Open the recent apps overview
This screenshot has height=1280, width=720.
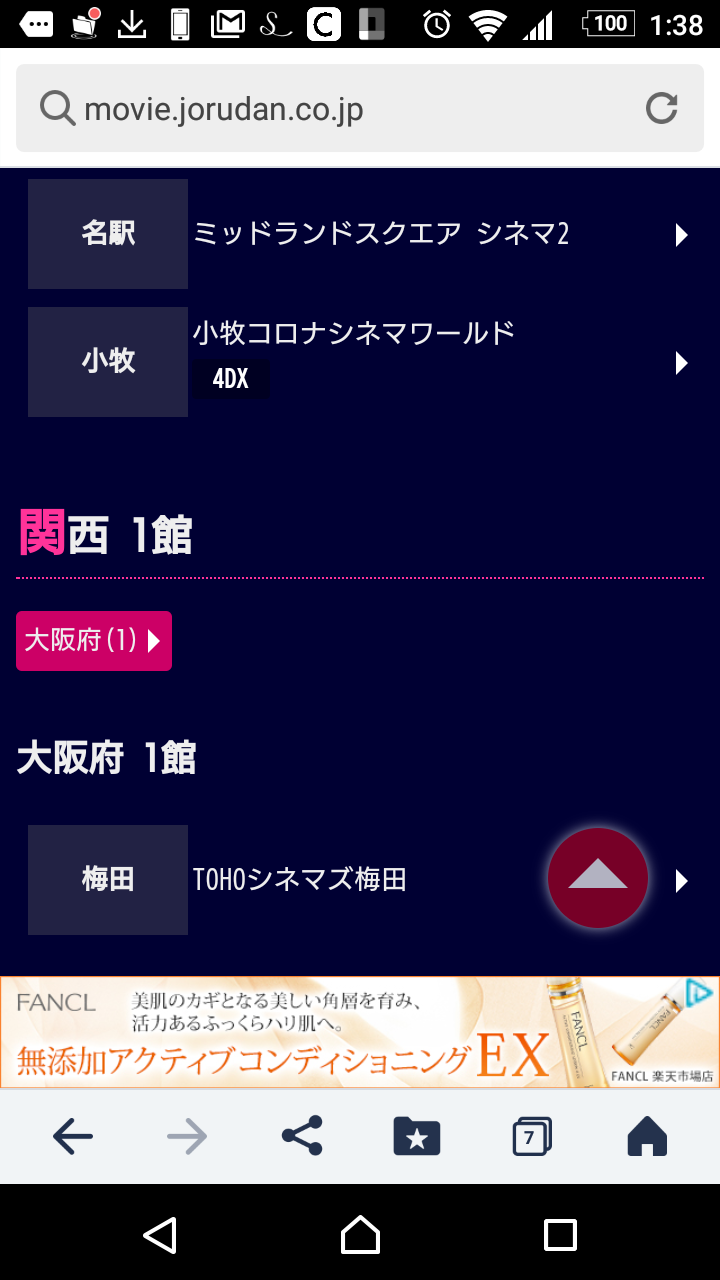tap(560, 1234)
